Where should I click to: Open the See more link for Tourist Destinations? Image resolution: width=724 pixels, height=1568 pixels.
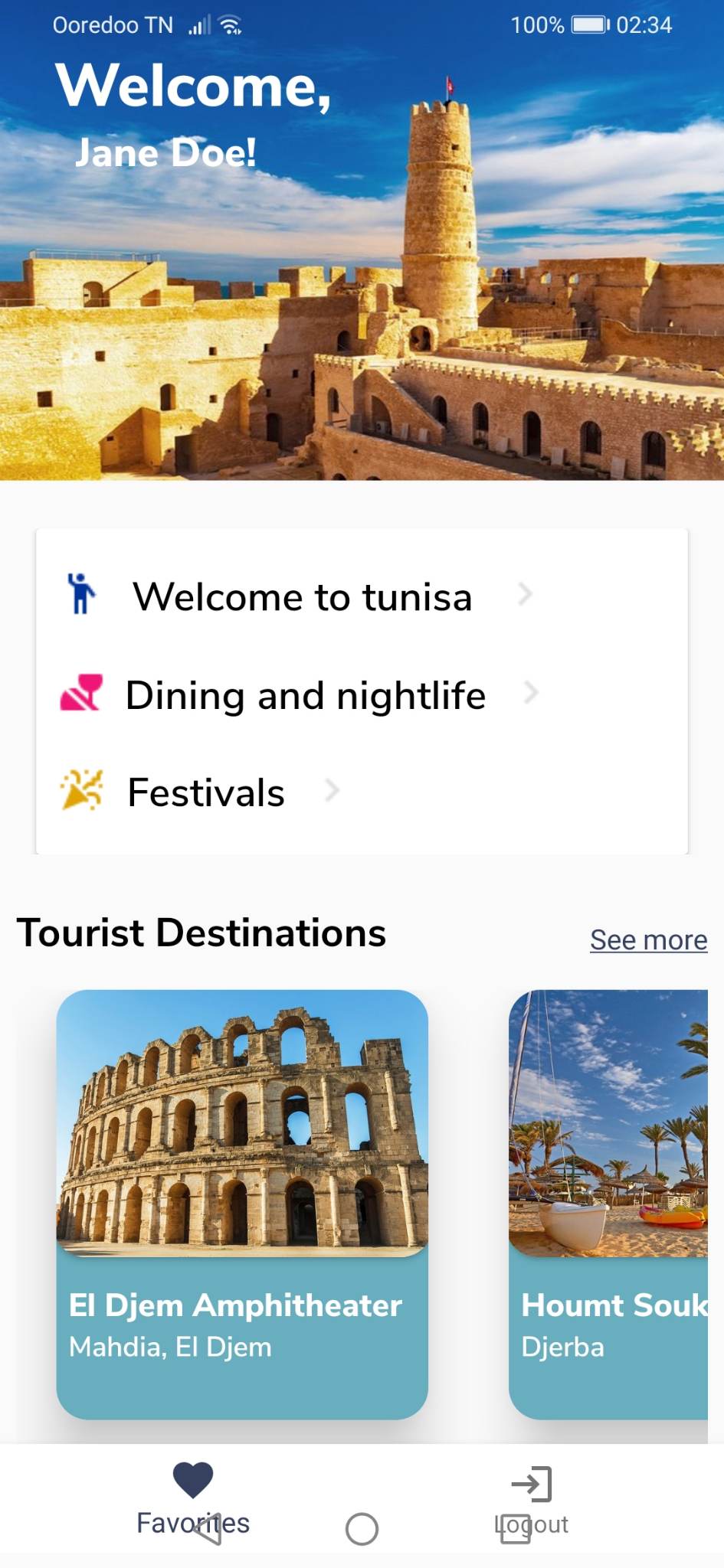[647, 939]
